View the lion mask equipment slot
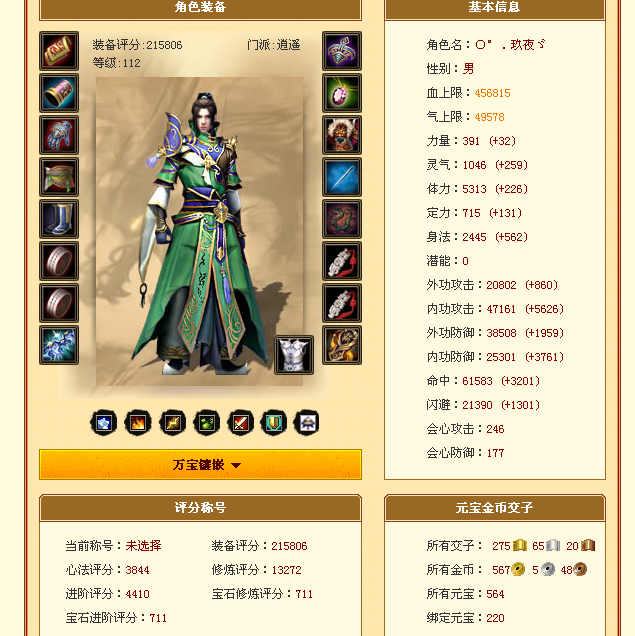 tap(342, 135)
